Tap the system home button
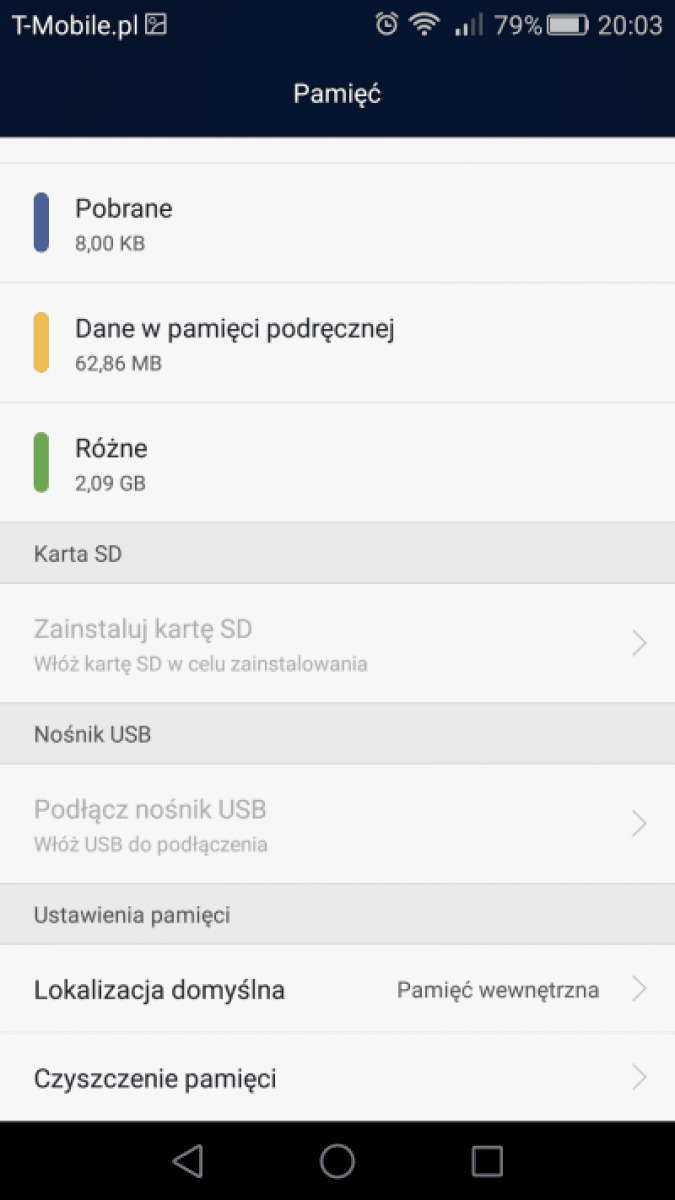675x1200 pixels. point(337,1160)
